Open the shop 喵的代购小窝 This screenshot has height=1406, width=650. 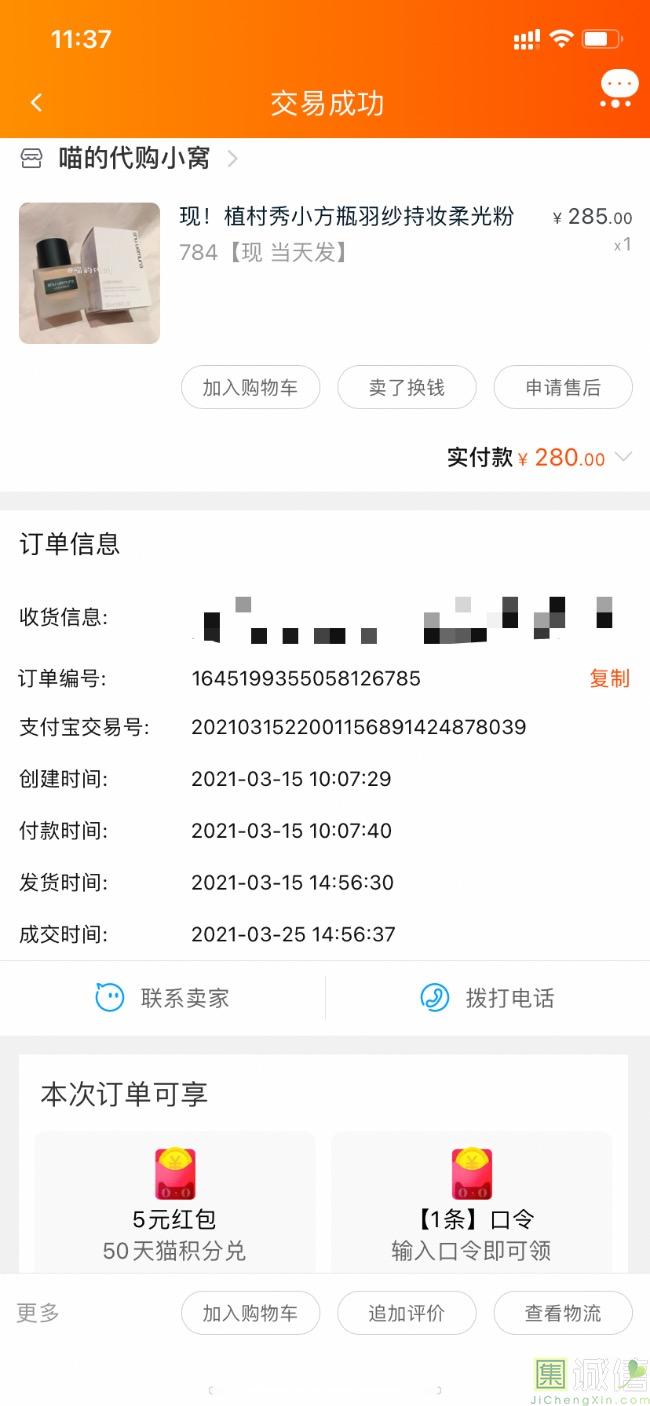(134, 158)
